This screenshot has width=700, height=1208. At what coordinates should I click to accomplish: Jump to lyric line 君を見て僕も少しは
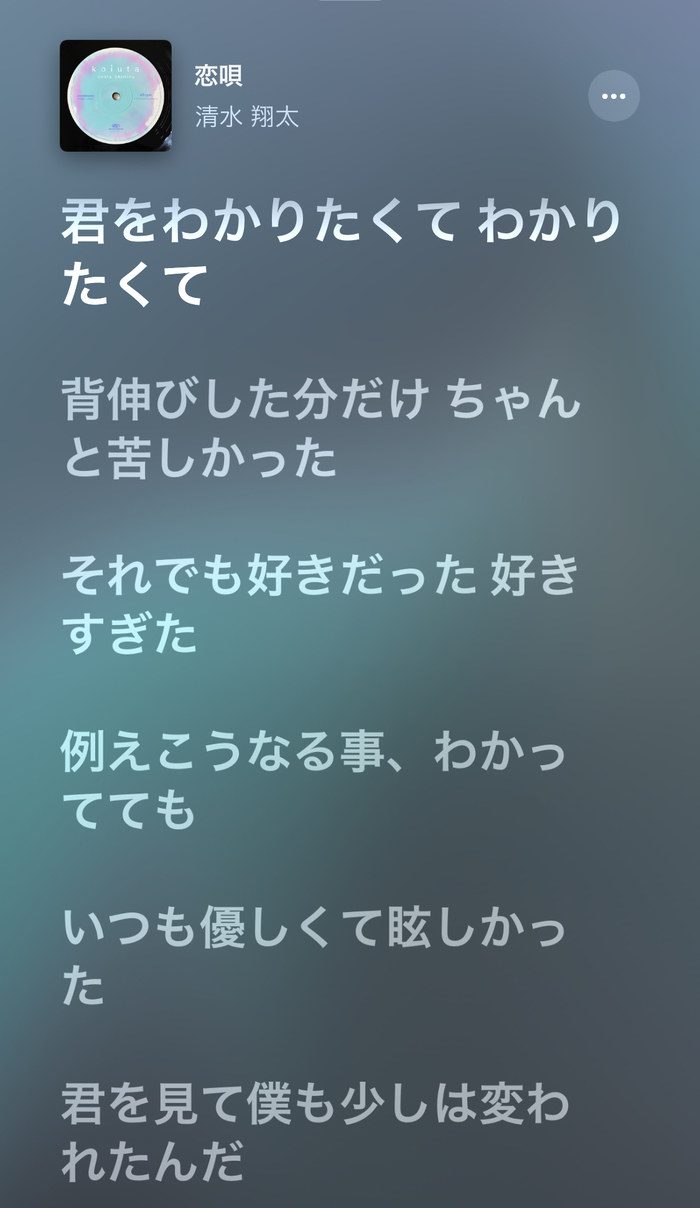[314, 1134]
